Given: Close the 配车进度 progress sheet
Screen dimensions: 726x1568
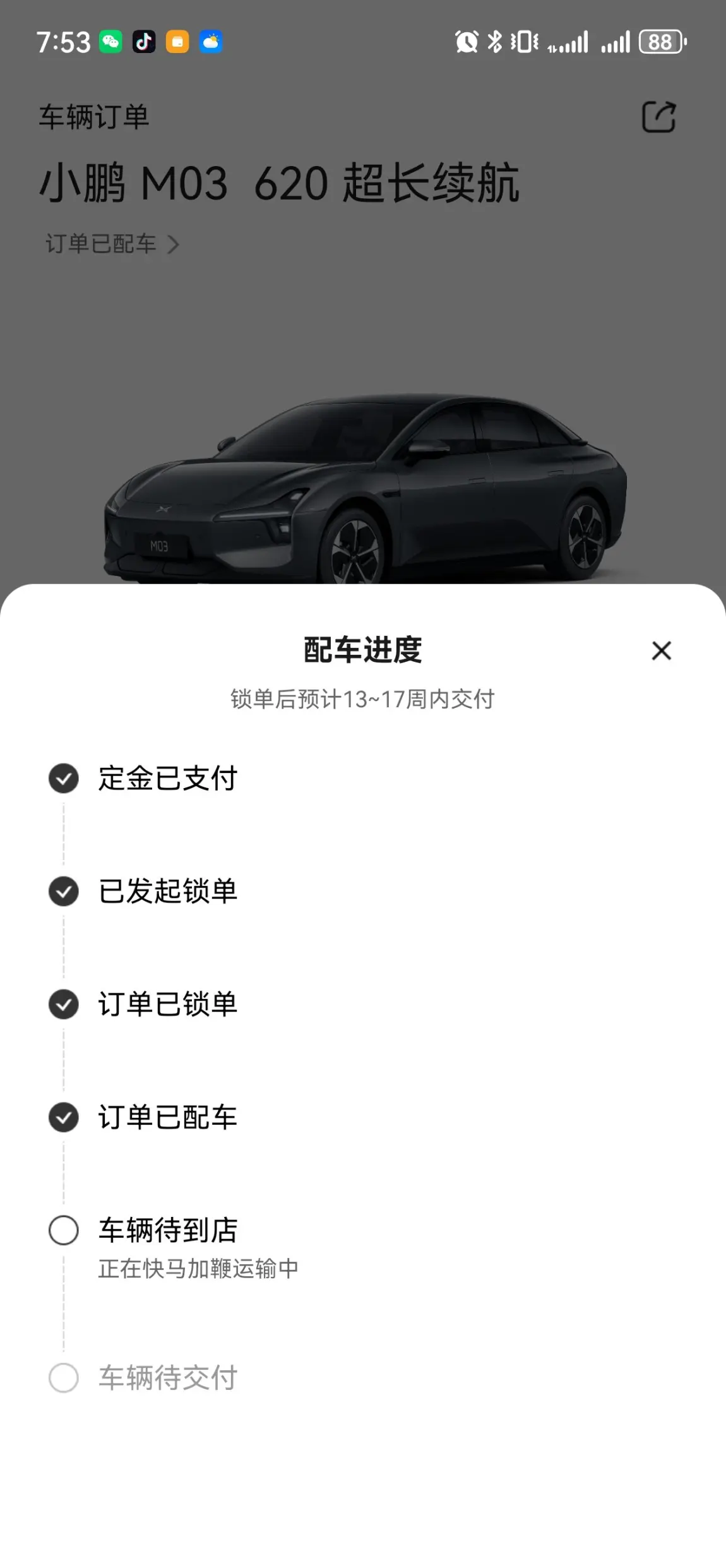Looking at the screenshot, I should tap(661, 650).
